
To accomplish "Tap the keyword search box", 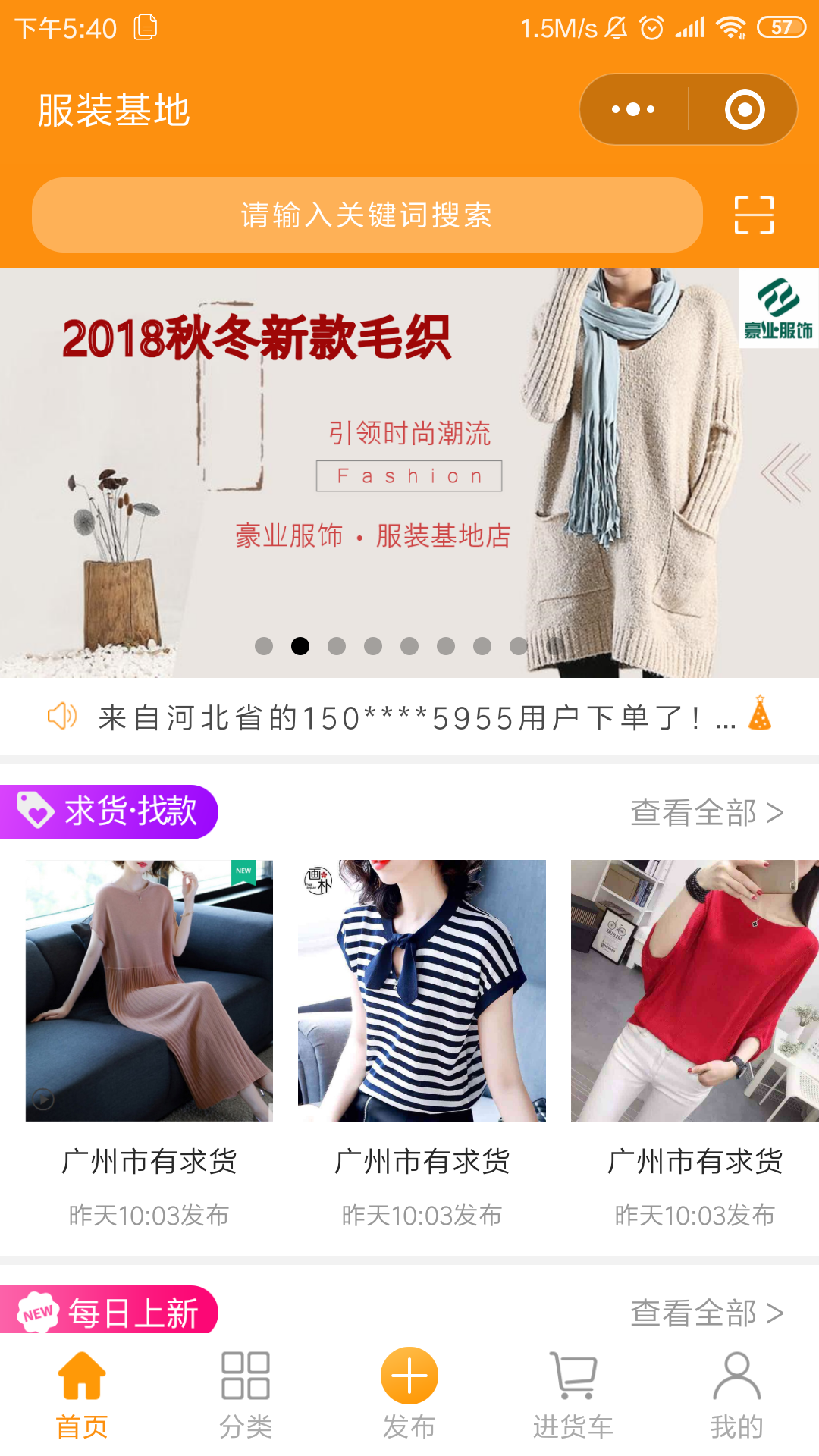I will 367,215.
